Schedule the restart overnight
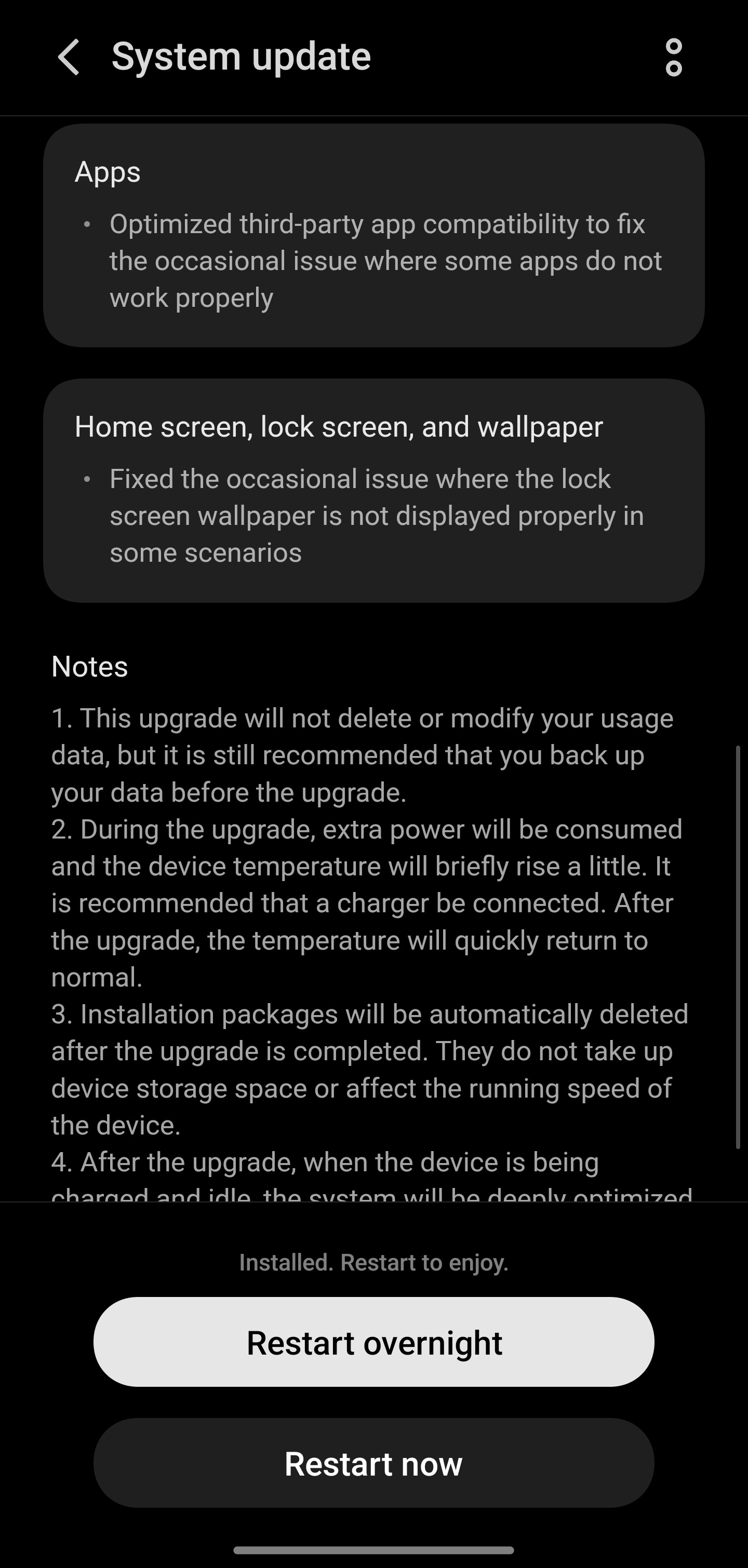The image size is (748, 1568). [x=373, y=1342]
